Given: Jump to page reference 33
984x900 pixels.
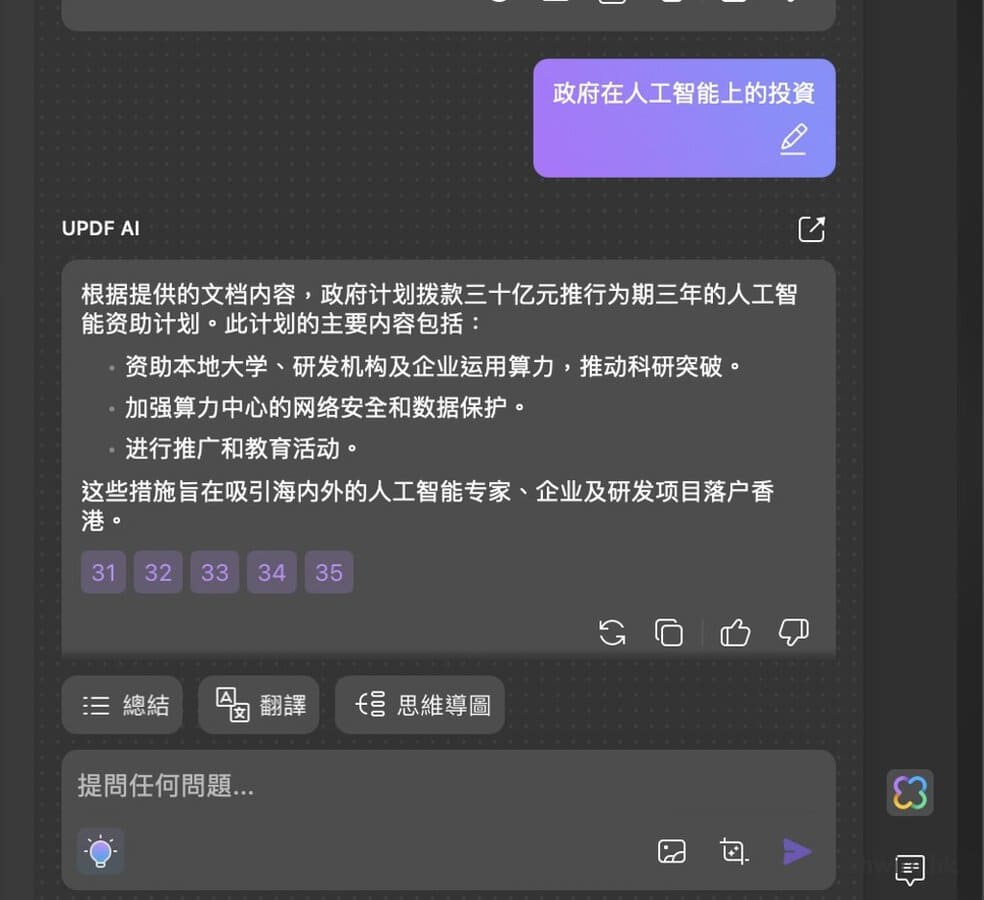Looking at the screenshot, I should click(x=215, y=573).
